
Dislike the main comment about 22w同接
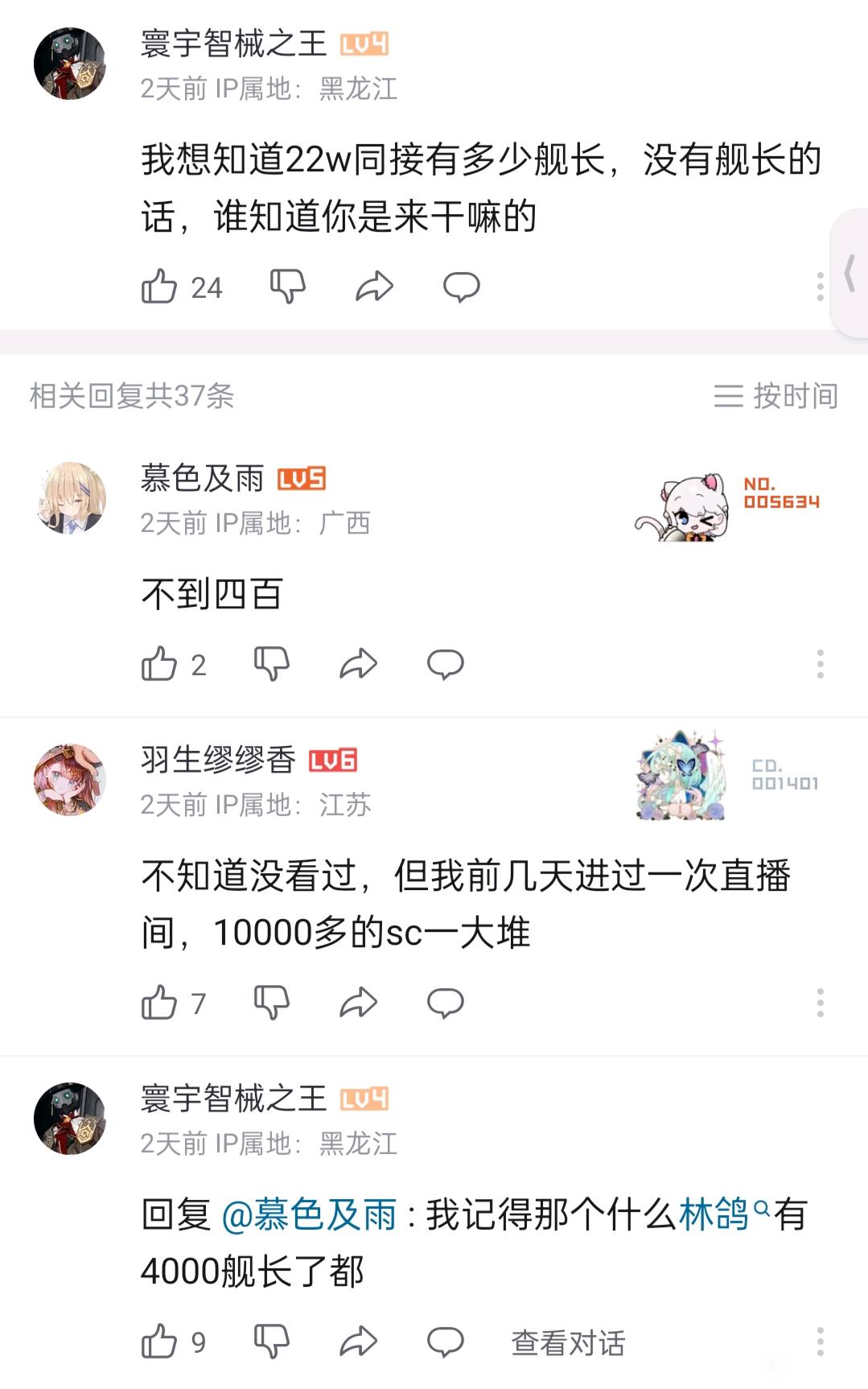[x=287, y=286]
